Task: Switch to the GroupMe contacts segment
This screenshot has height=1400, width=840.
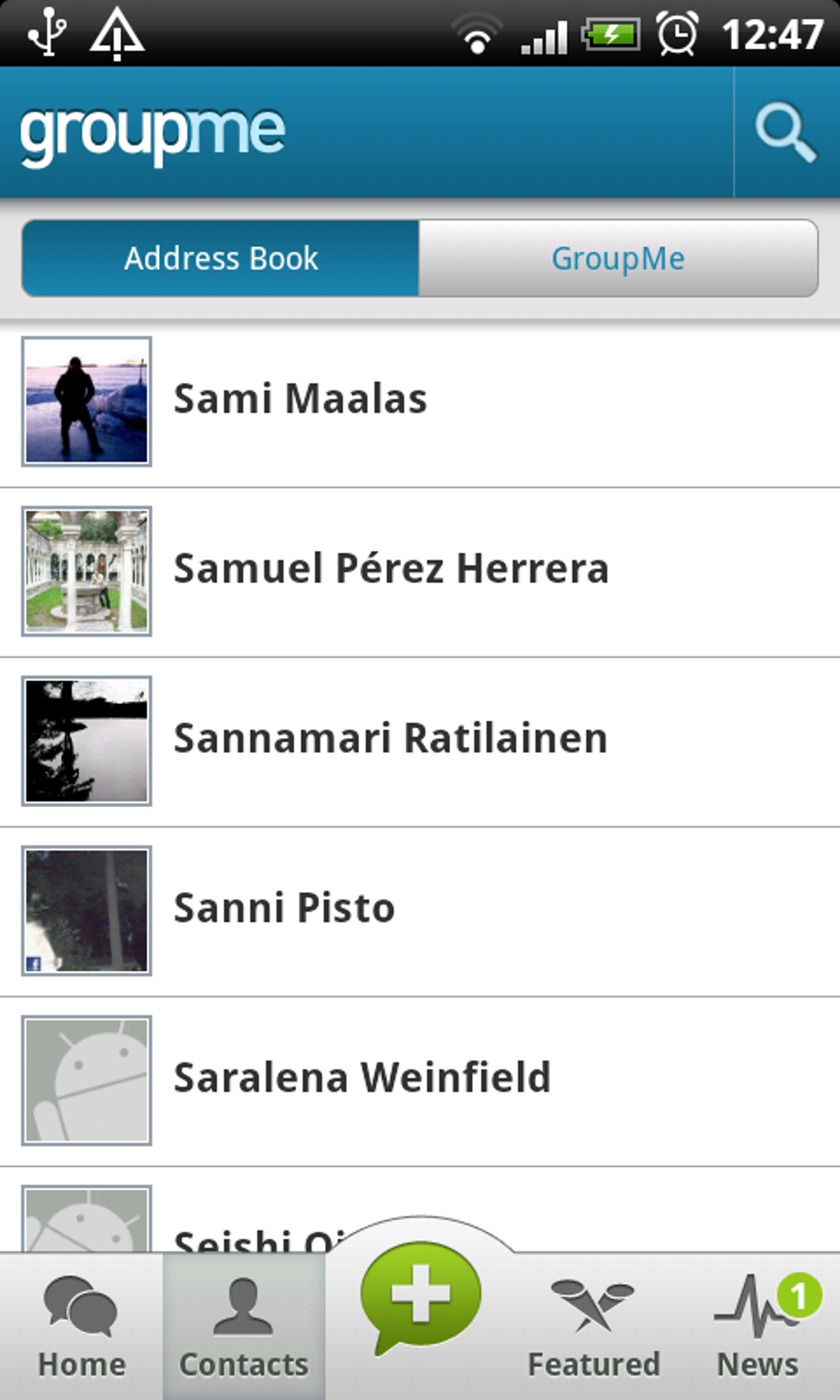Action: (x=618, y=259)
